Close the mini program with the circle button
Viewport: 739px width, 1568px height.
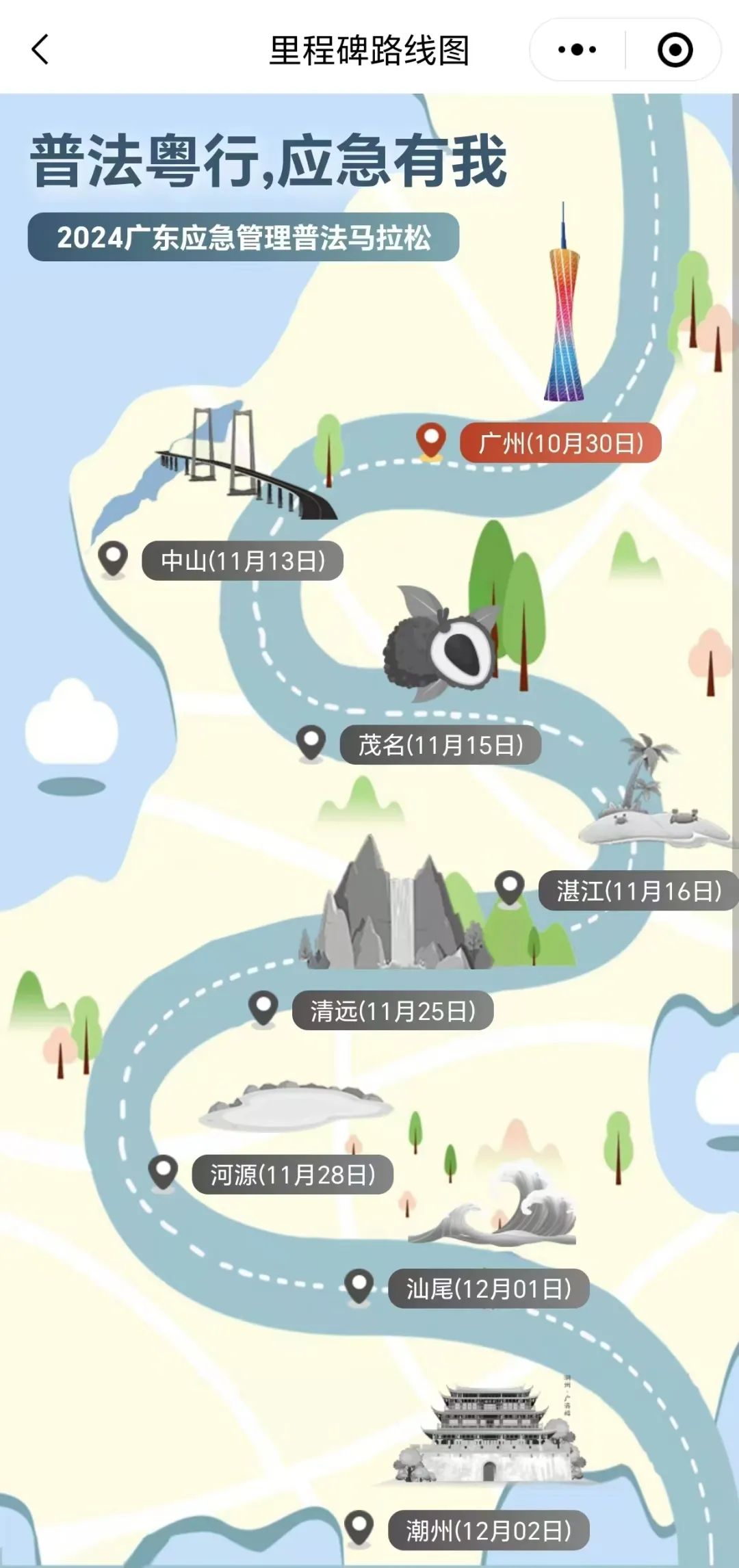675,50
